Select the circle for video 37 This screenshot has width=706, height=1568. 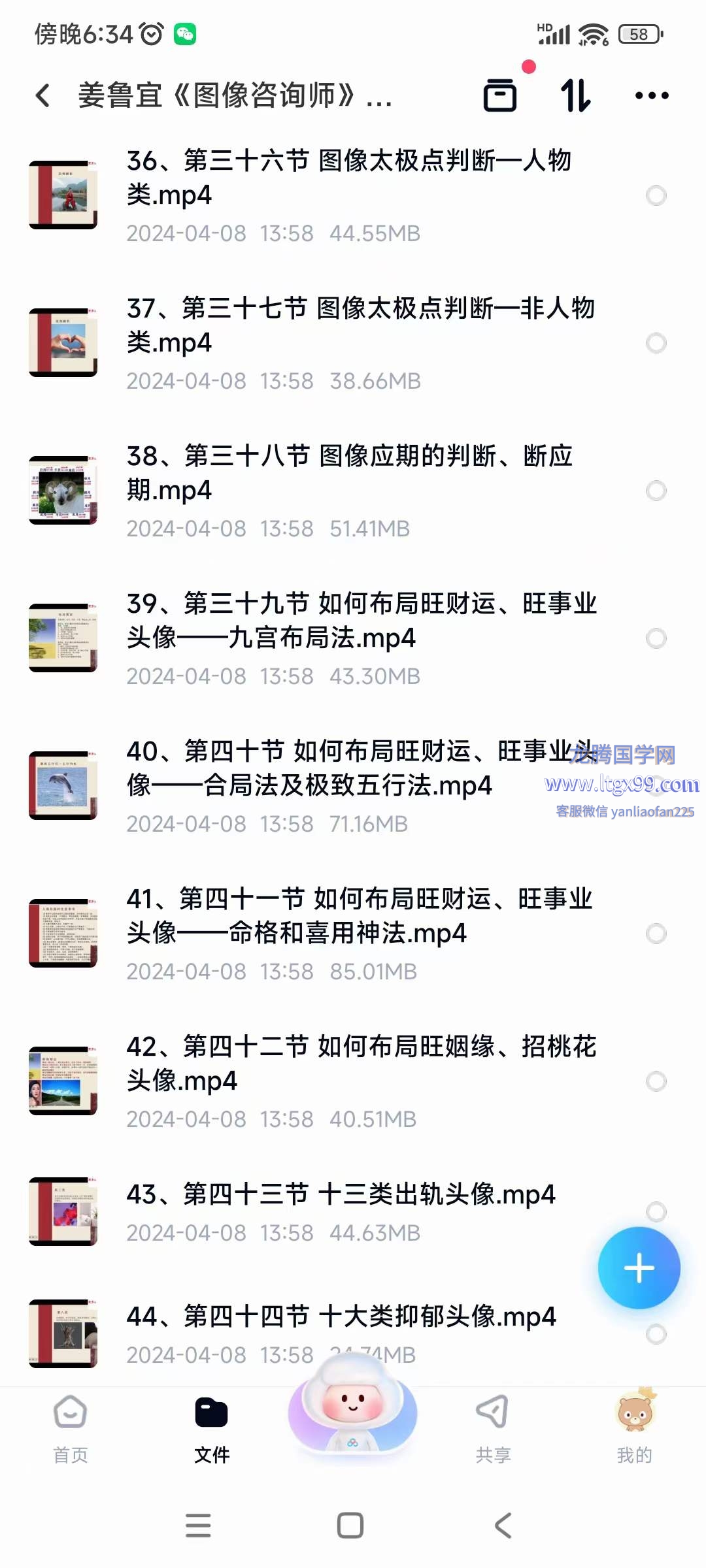pyautogui.click(x=656, y=343)
